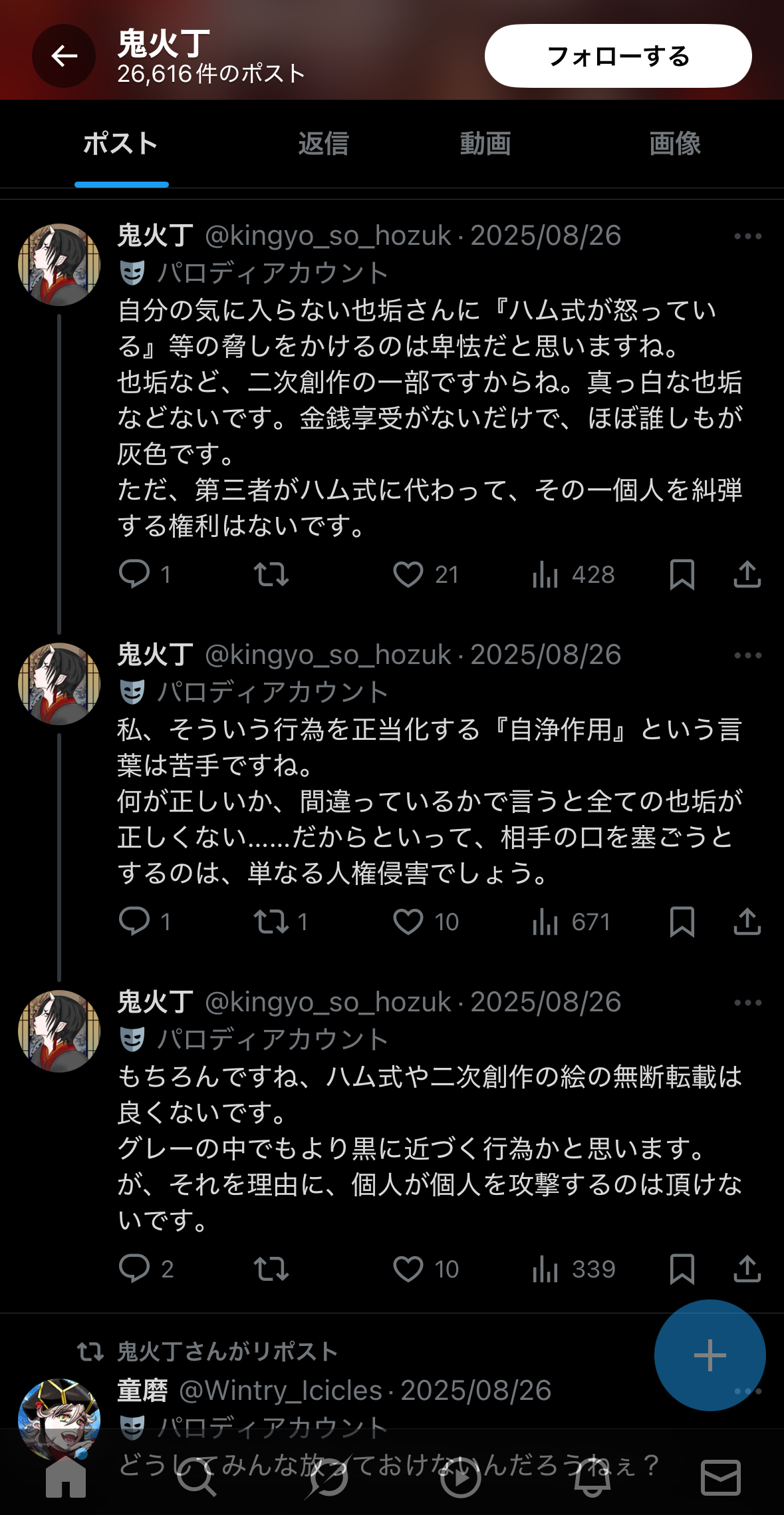Screen dimensions: 784x1515
Task: Open replies on the 無断転載 post
Action: tap(134, 1269)
